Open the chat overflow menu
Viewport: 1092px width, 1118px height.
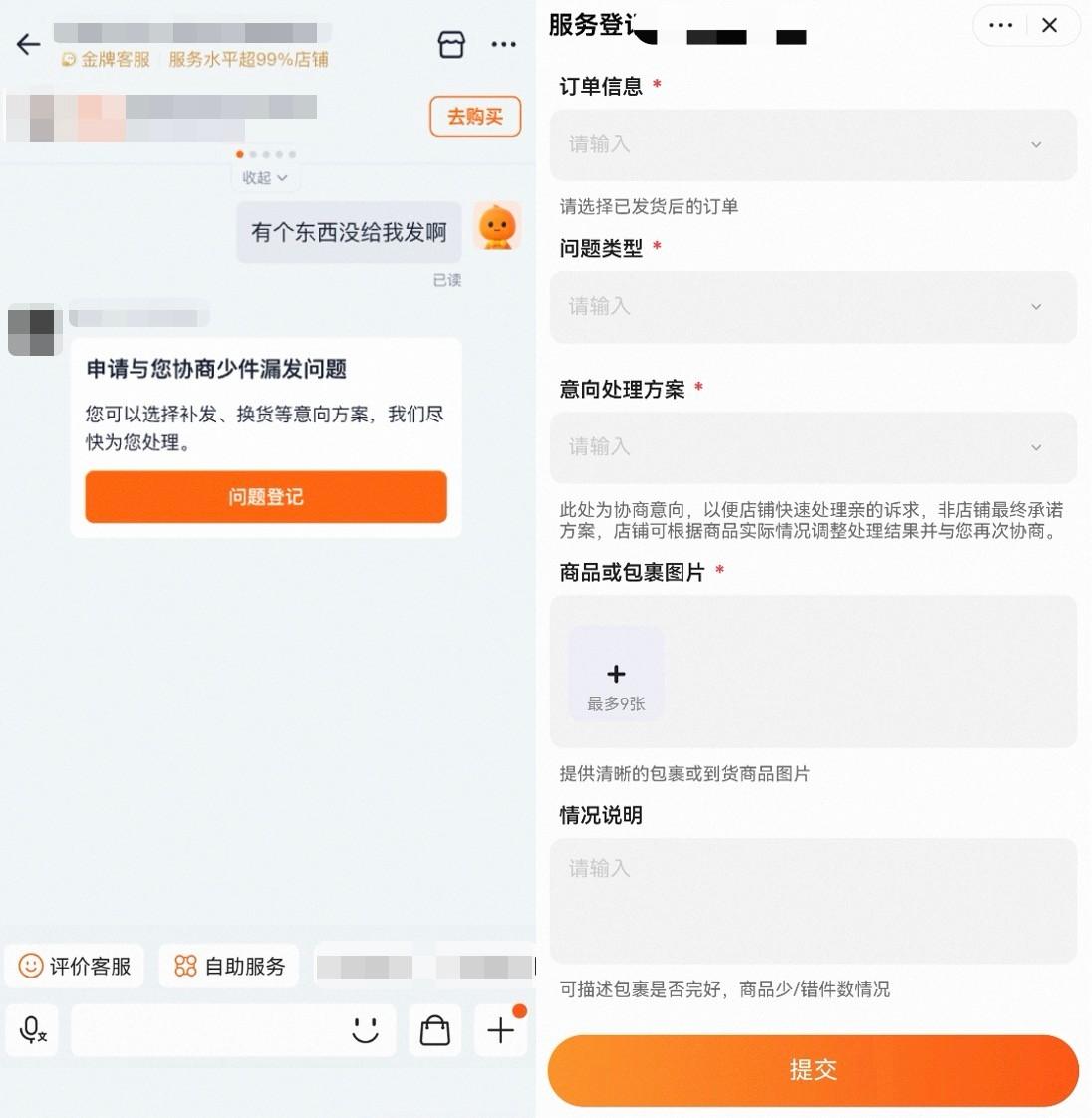coord(504,44)
